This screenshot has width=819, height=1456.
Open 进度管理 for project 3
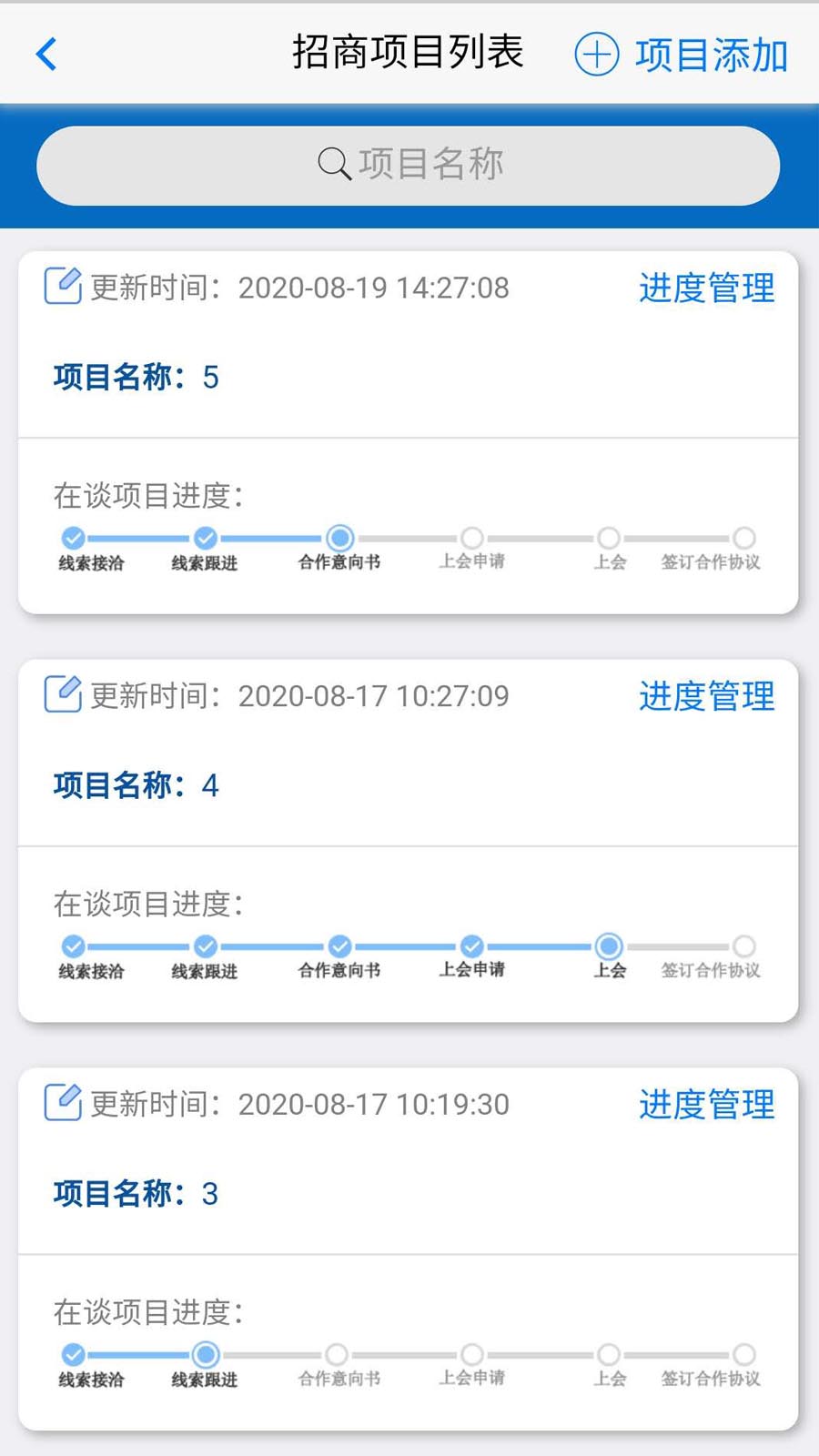point(706,1105)
